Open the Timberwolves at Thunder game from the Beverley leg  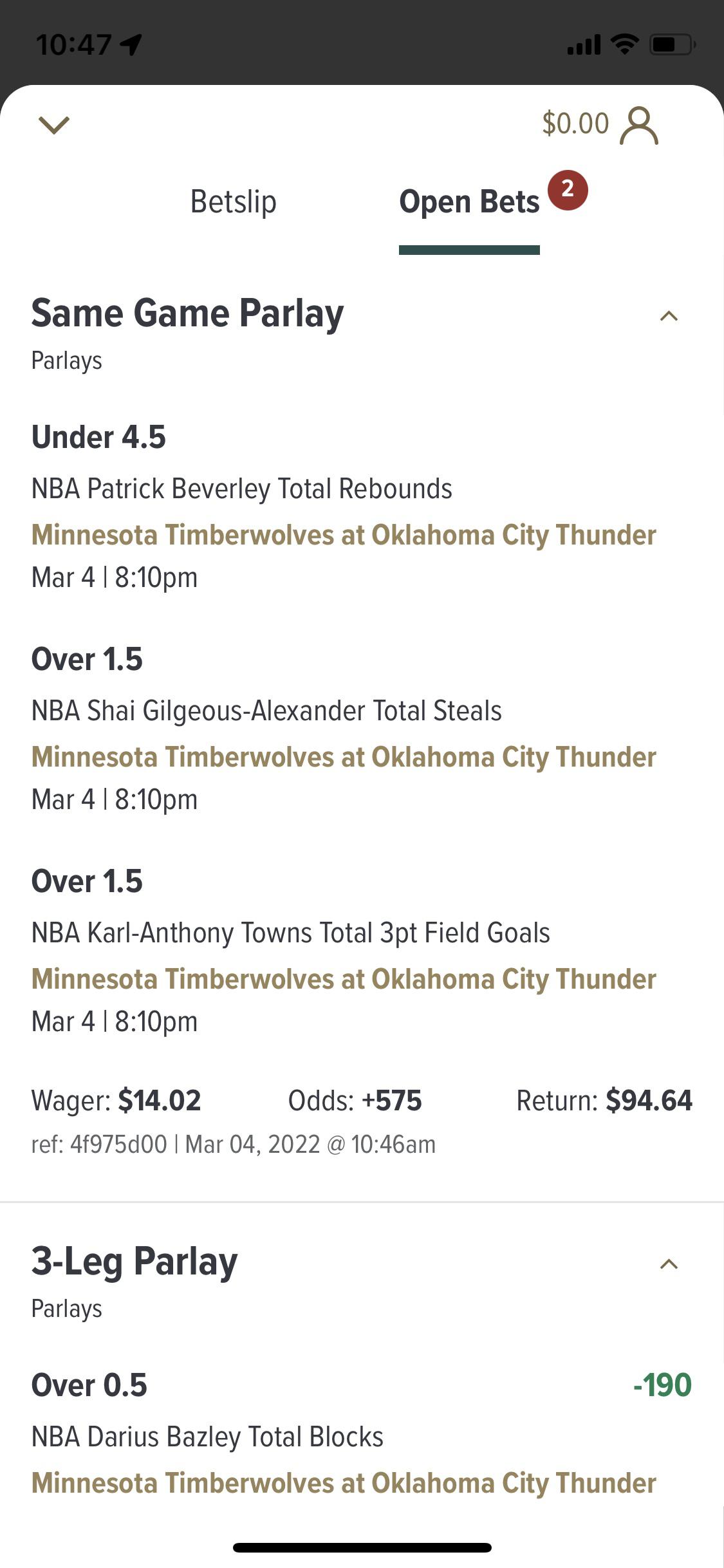[344, 534]
